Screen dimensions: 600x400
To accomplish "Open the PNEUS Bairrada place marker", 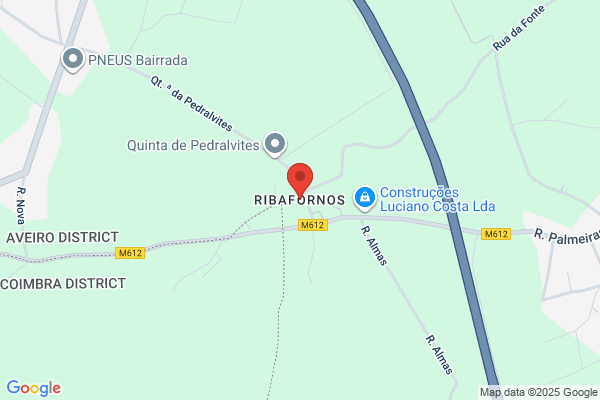I will pos(73,60).
